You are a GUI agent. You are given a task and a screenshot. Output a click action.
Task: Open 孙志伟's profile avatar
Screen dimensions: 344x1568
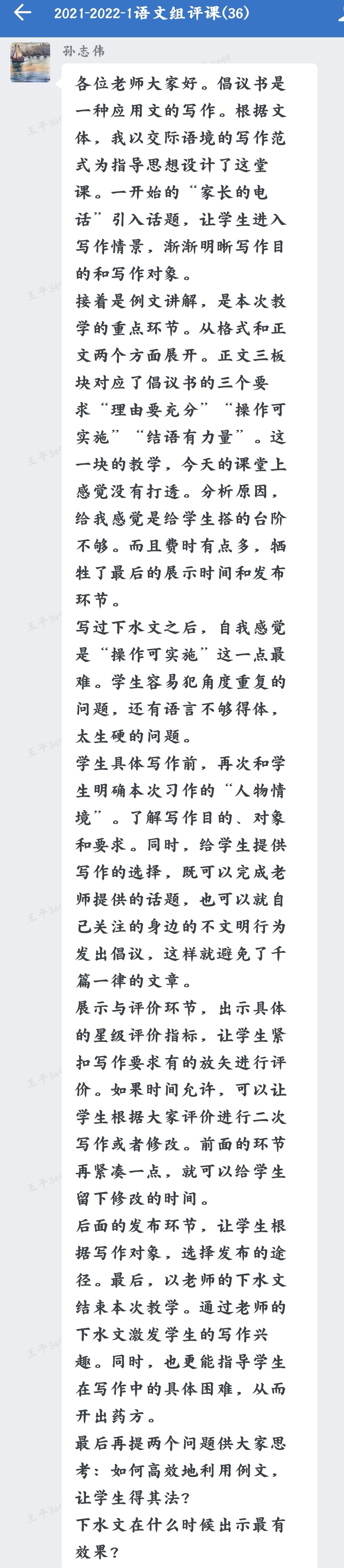(x=30, y=62)
